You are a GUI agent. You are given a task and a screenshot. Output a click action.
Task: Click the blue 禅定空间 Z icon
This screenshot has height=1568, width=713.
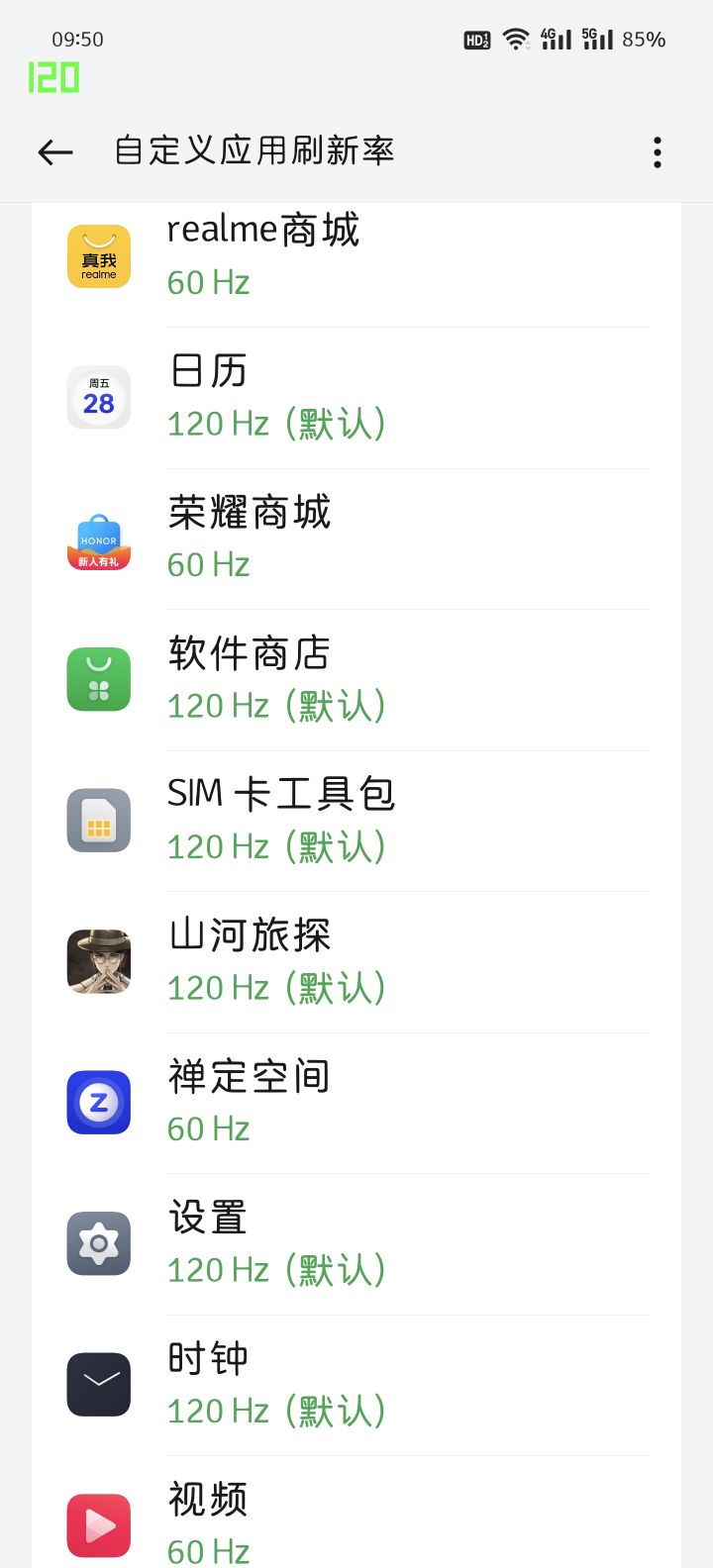(98, 1102)
